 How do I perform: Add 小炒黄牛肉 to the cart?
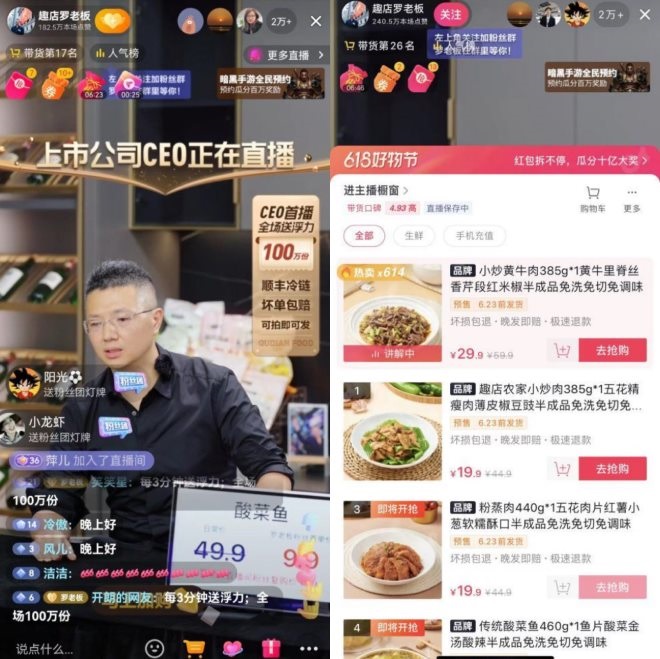tap(561, 351)
